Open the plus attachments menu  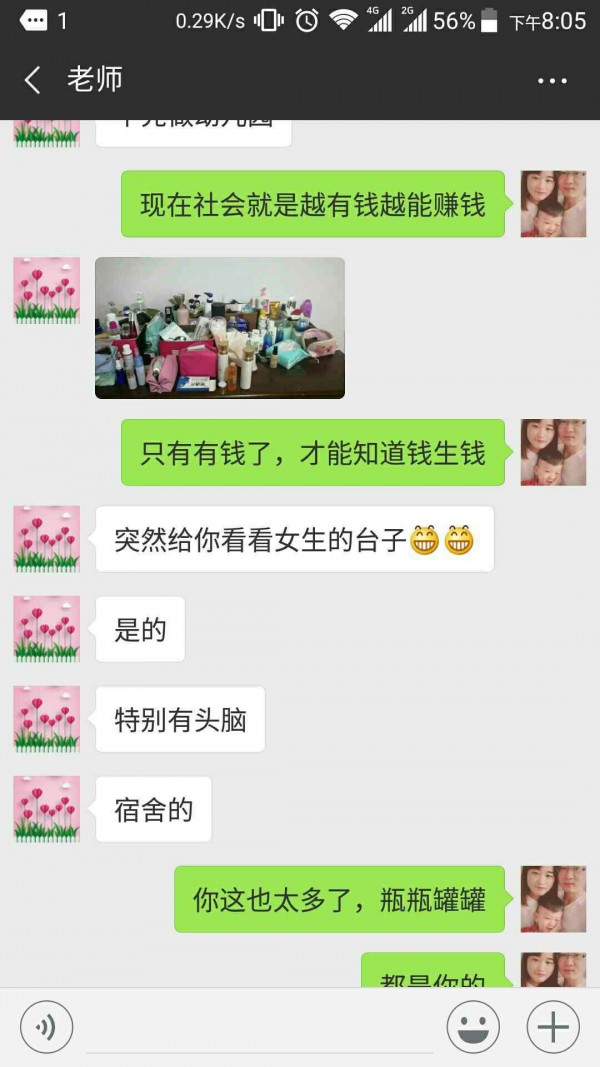553,1027
